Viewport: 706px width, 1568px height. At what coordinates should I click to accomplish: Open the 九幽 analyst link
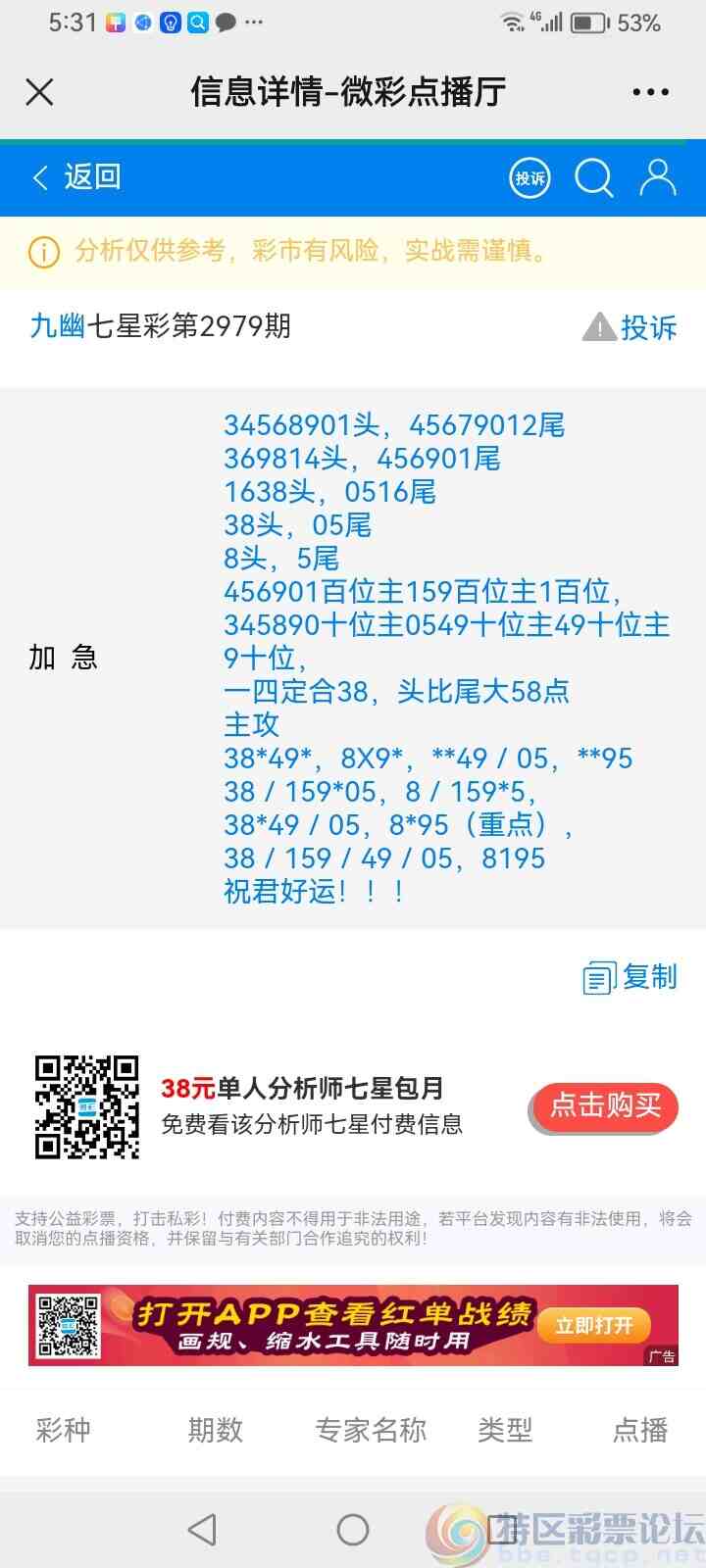(55, 326)
